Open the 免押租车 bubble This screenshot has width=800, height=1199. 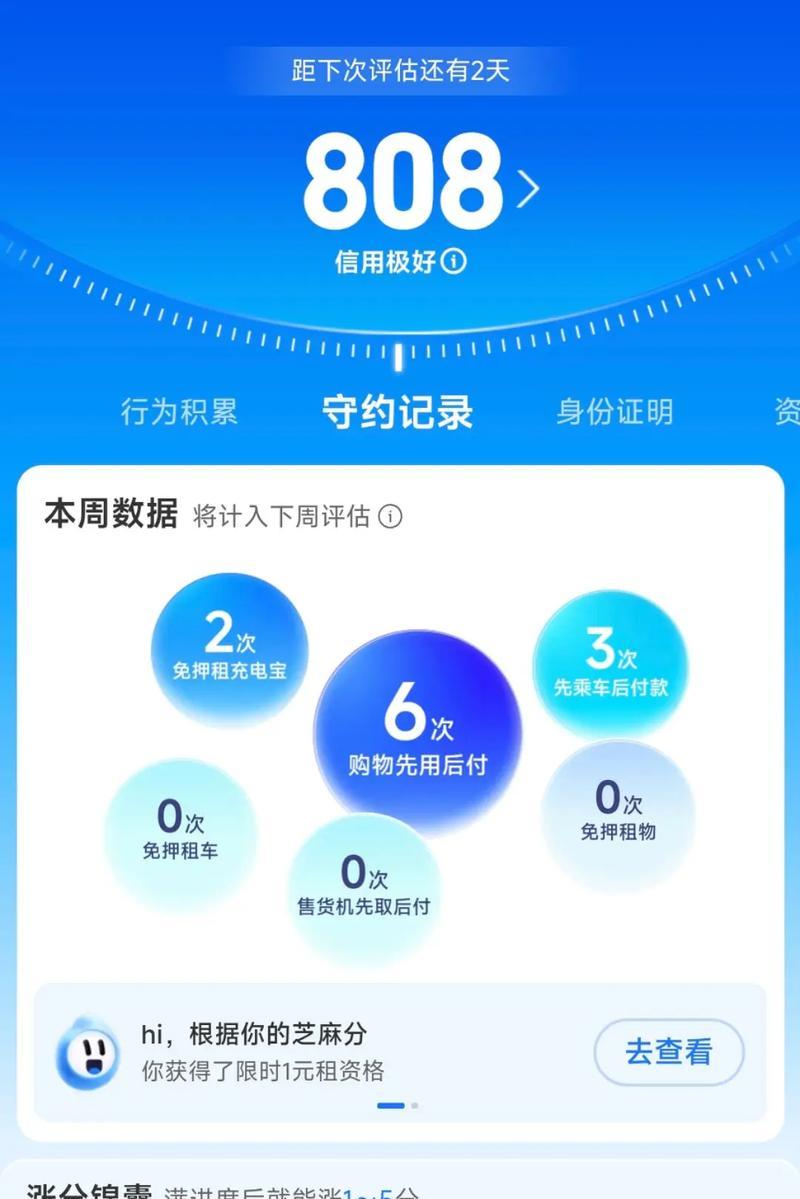point(180,833)
